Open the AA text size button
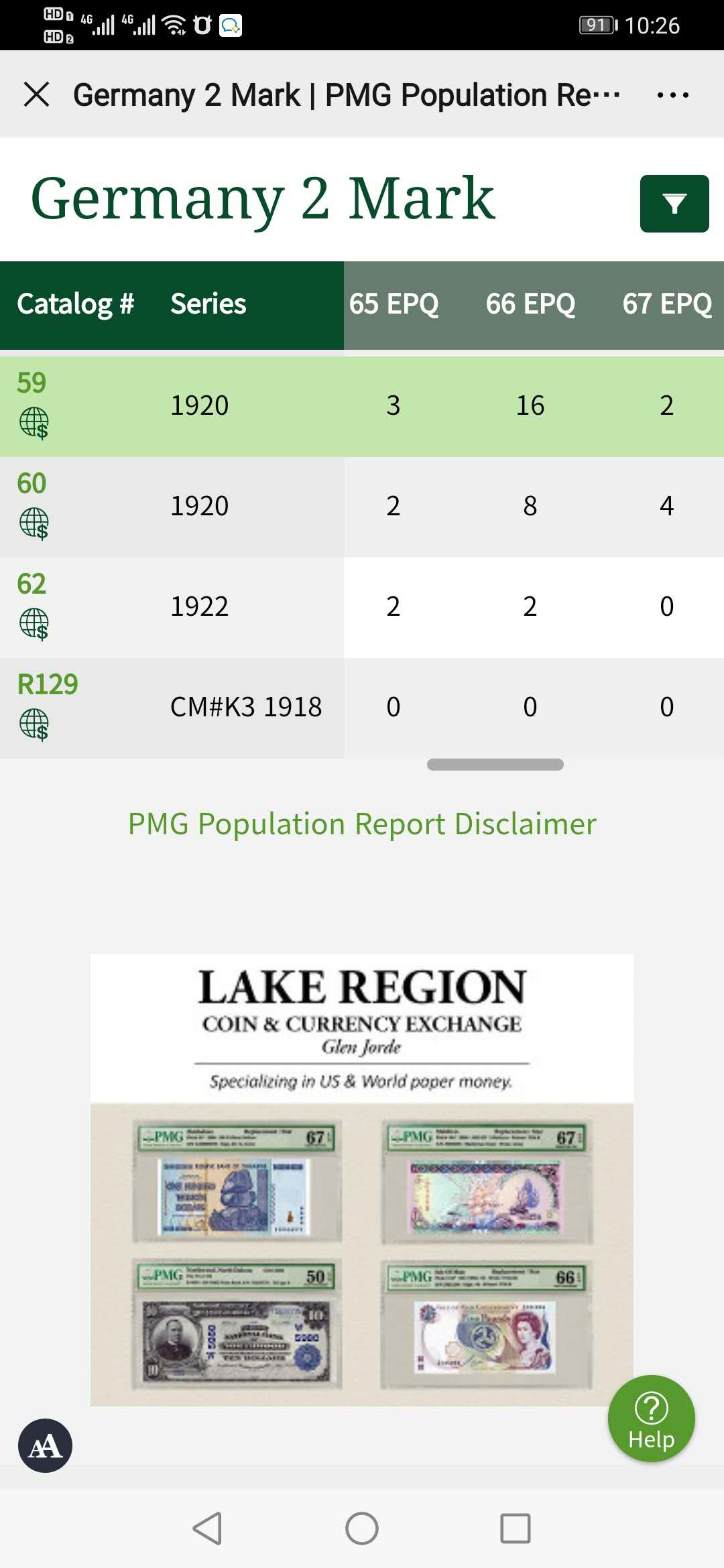The width and height of the screenshot is (724, 1568). click(x=46, y=1445)
